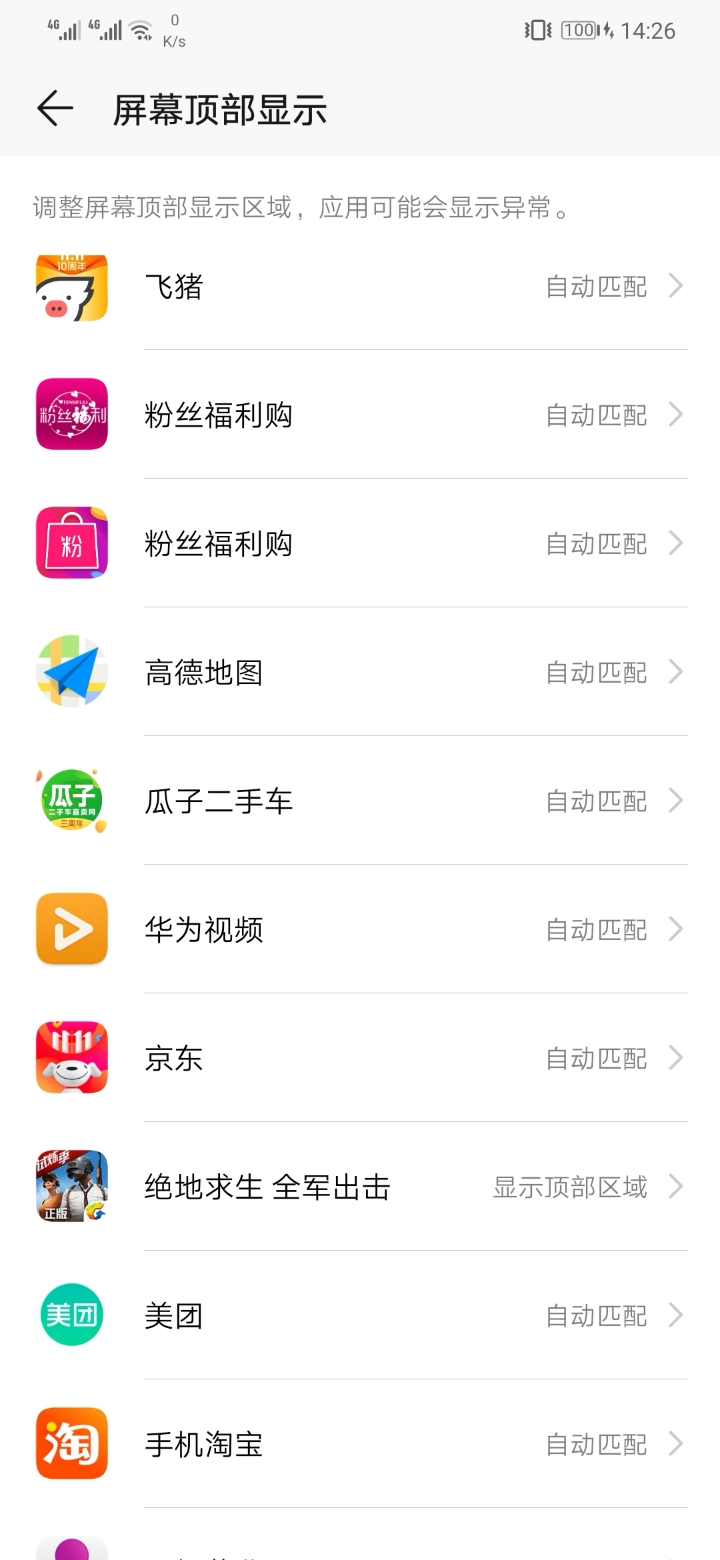Image resolution: width=720 pixels, height=1560 pixels.
Task: Select the 美团 app icon
Action: point(71,1314)
